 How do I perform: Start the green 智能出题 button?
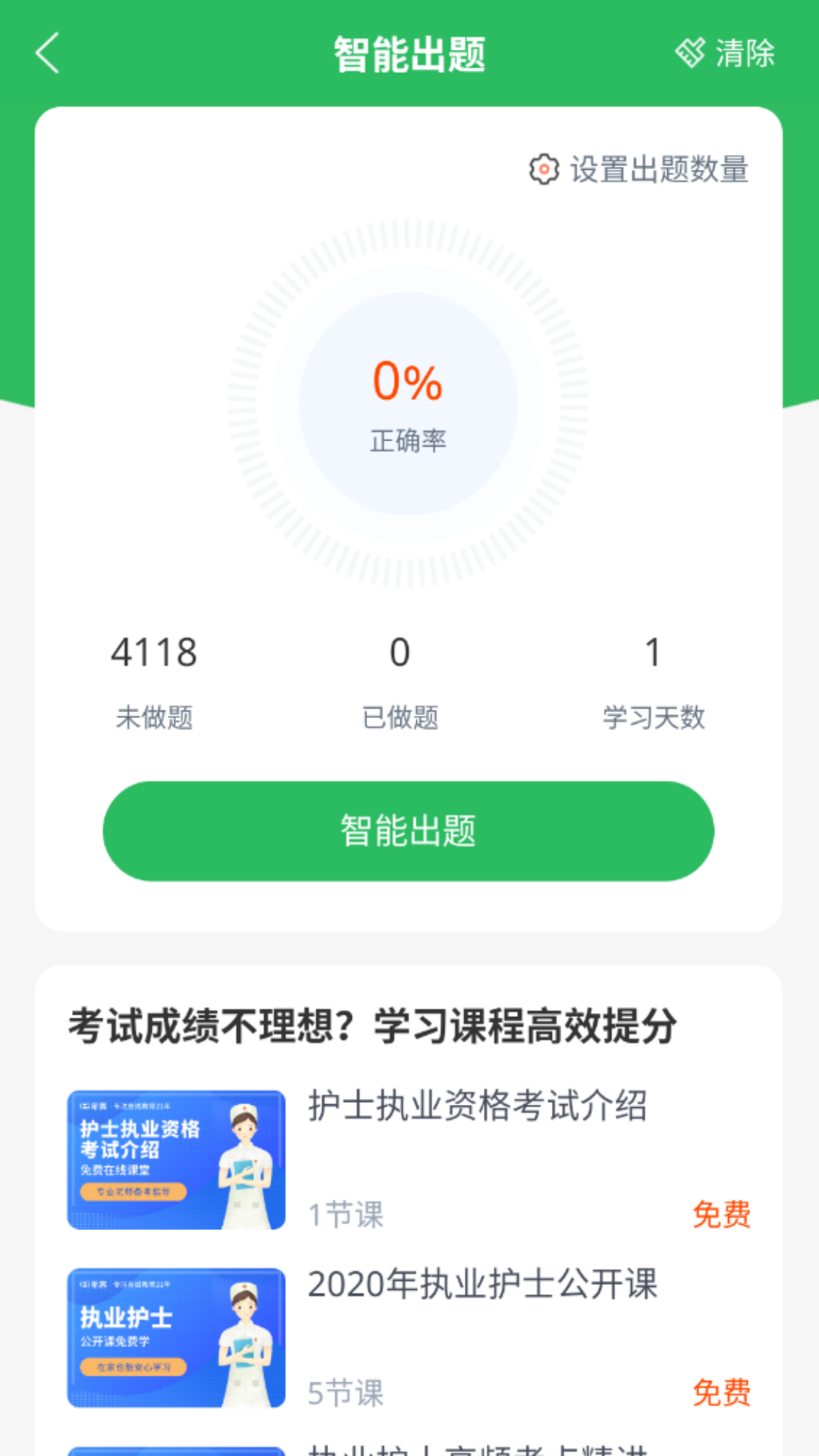click(x=408, y=831)
